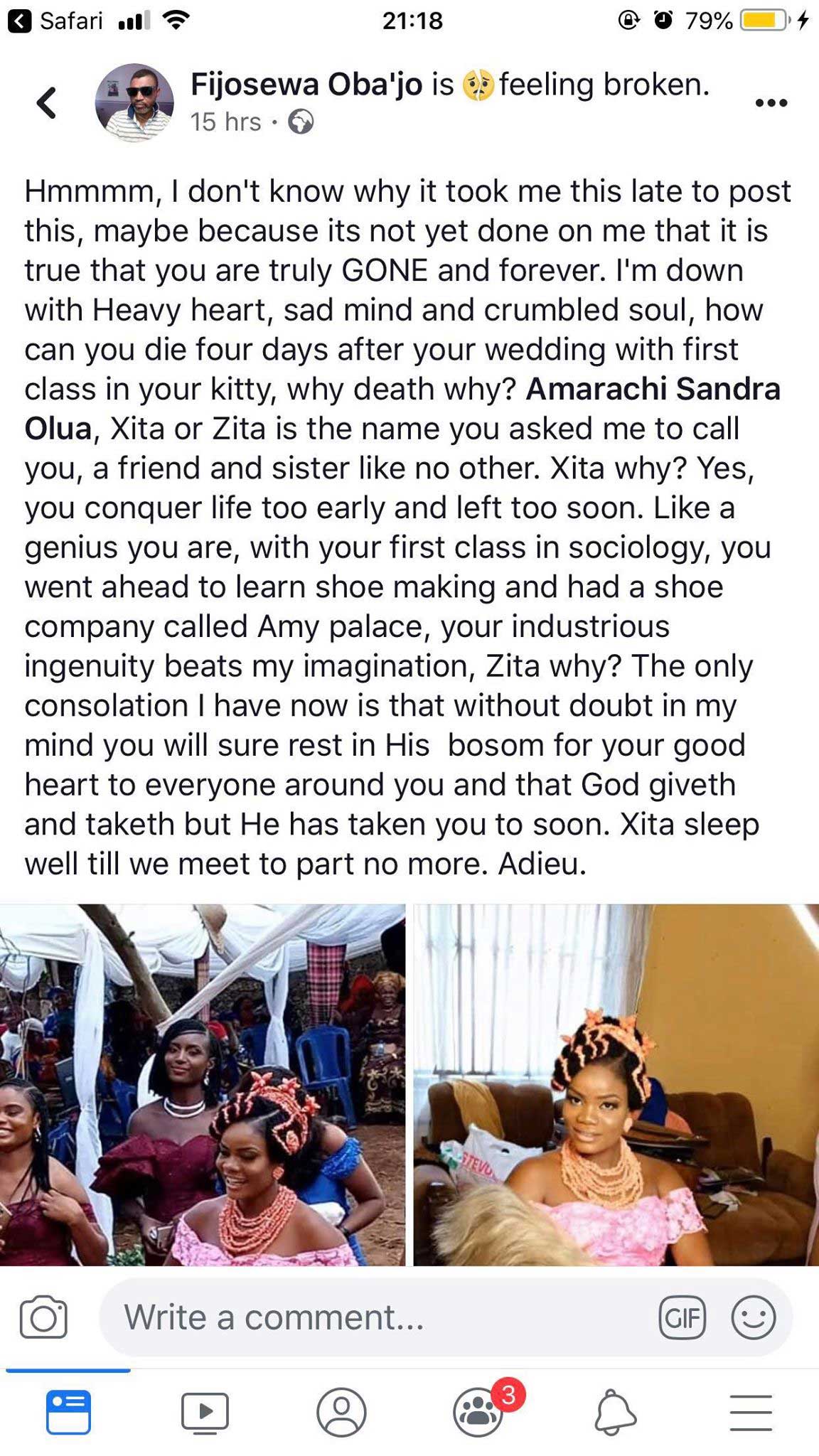Open the hamburger menu tab

point(751,1412)
